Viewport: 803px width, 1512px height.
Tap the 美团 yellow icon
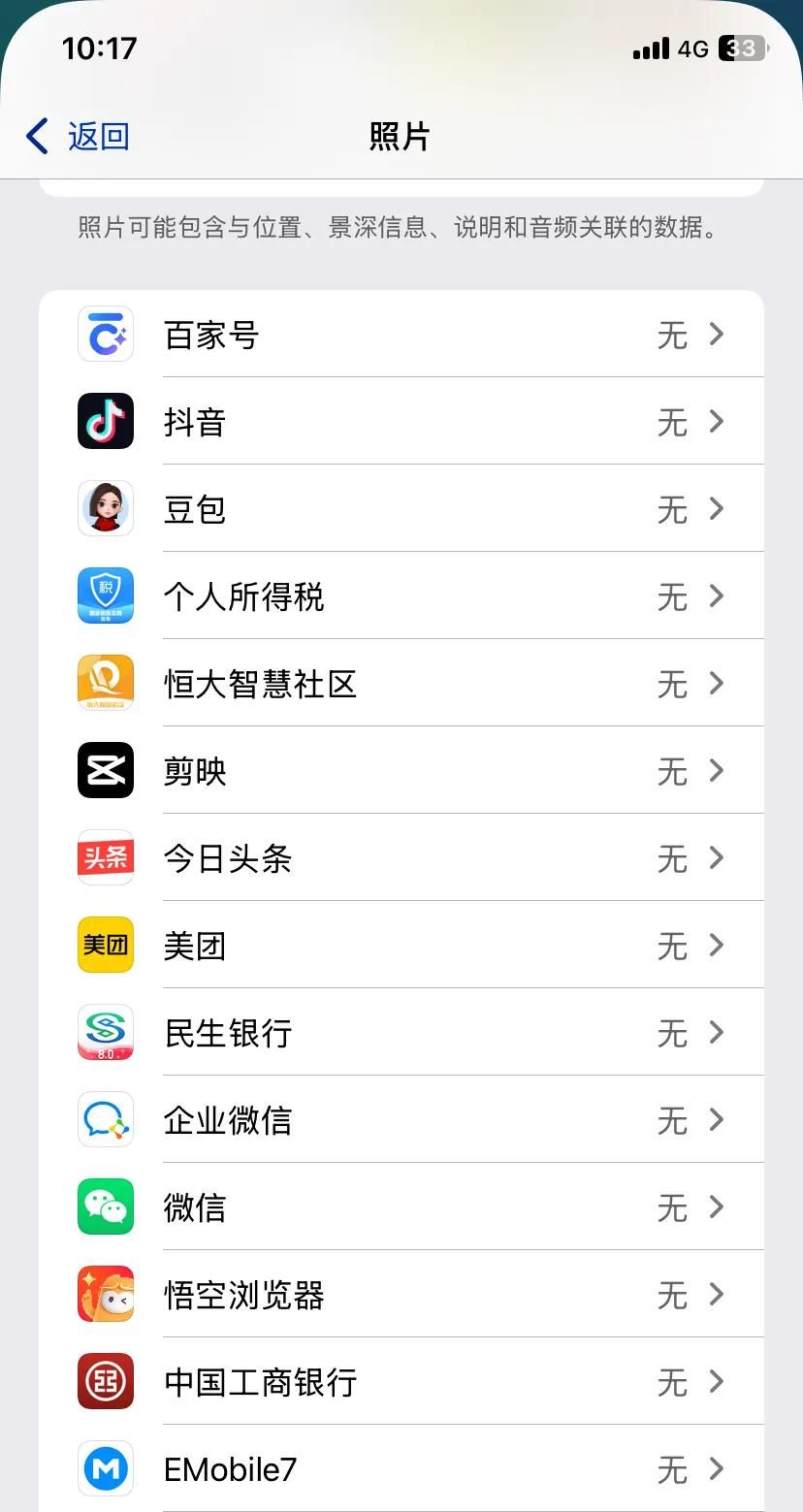tap(105, 945)
